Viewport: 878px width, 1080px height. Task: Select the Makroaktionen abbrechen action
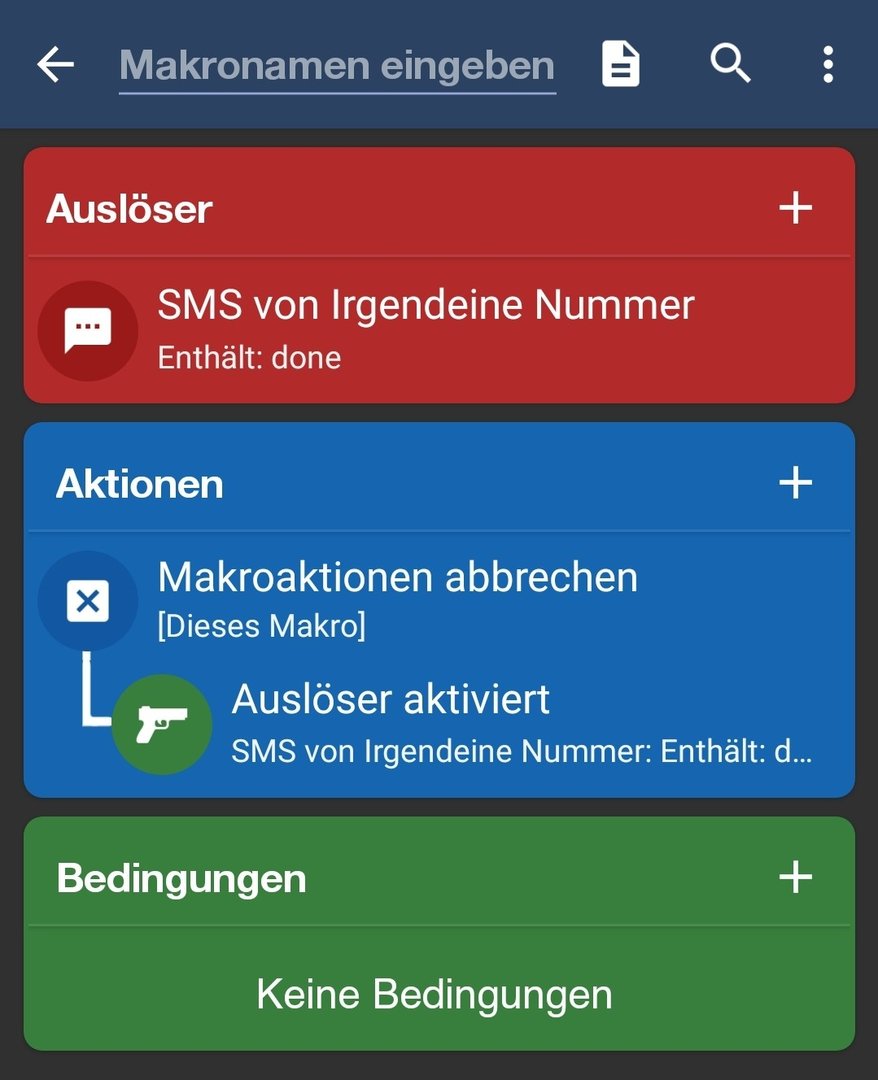[397, 597]
